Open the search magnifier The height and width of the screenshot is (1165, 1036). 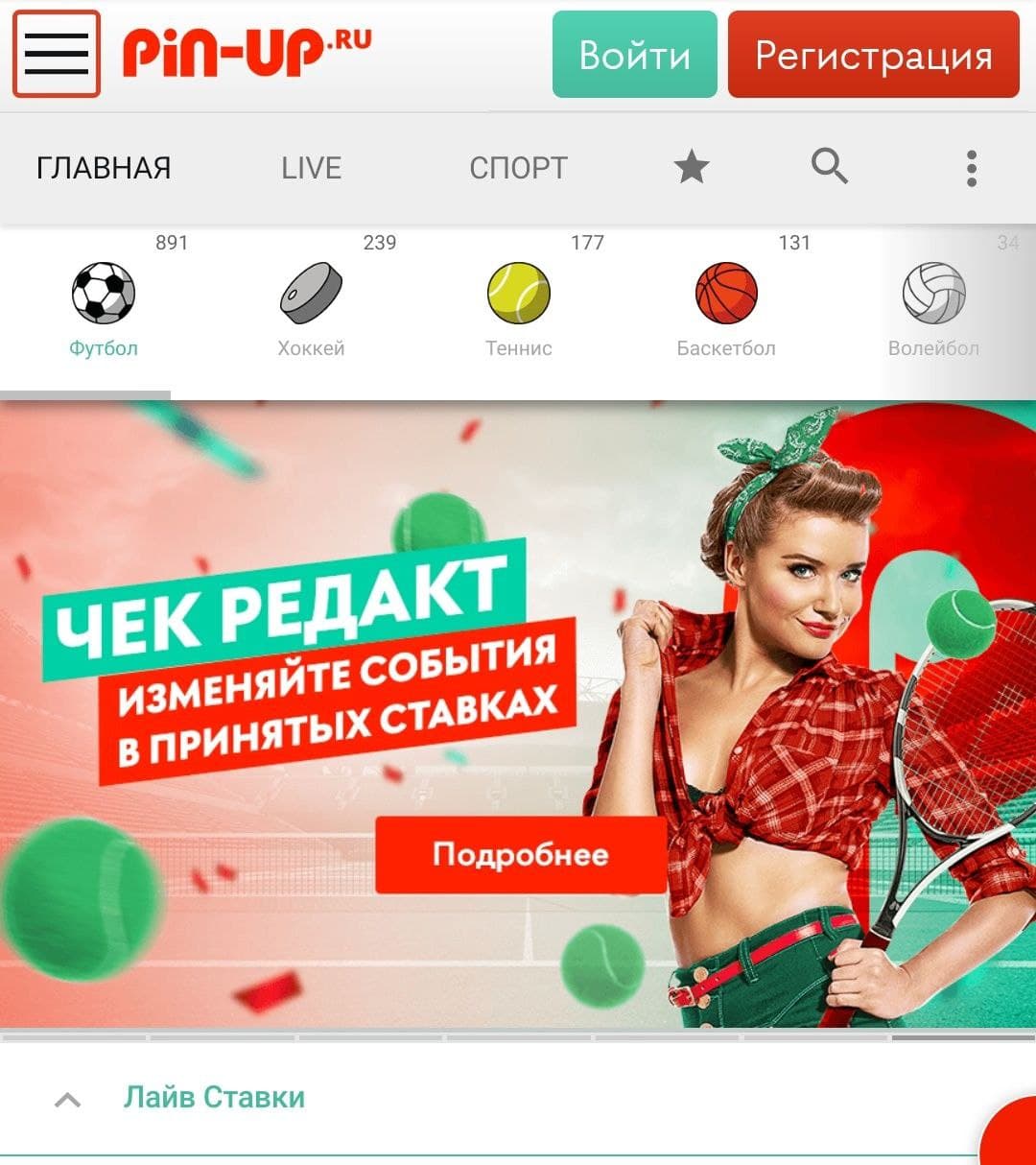pyautogui.click(x=830, y=167)
